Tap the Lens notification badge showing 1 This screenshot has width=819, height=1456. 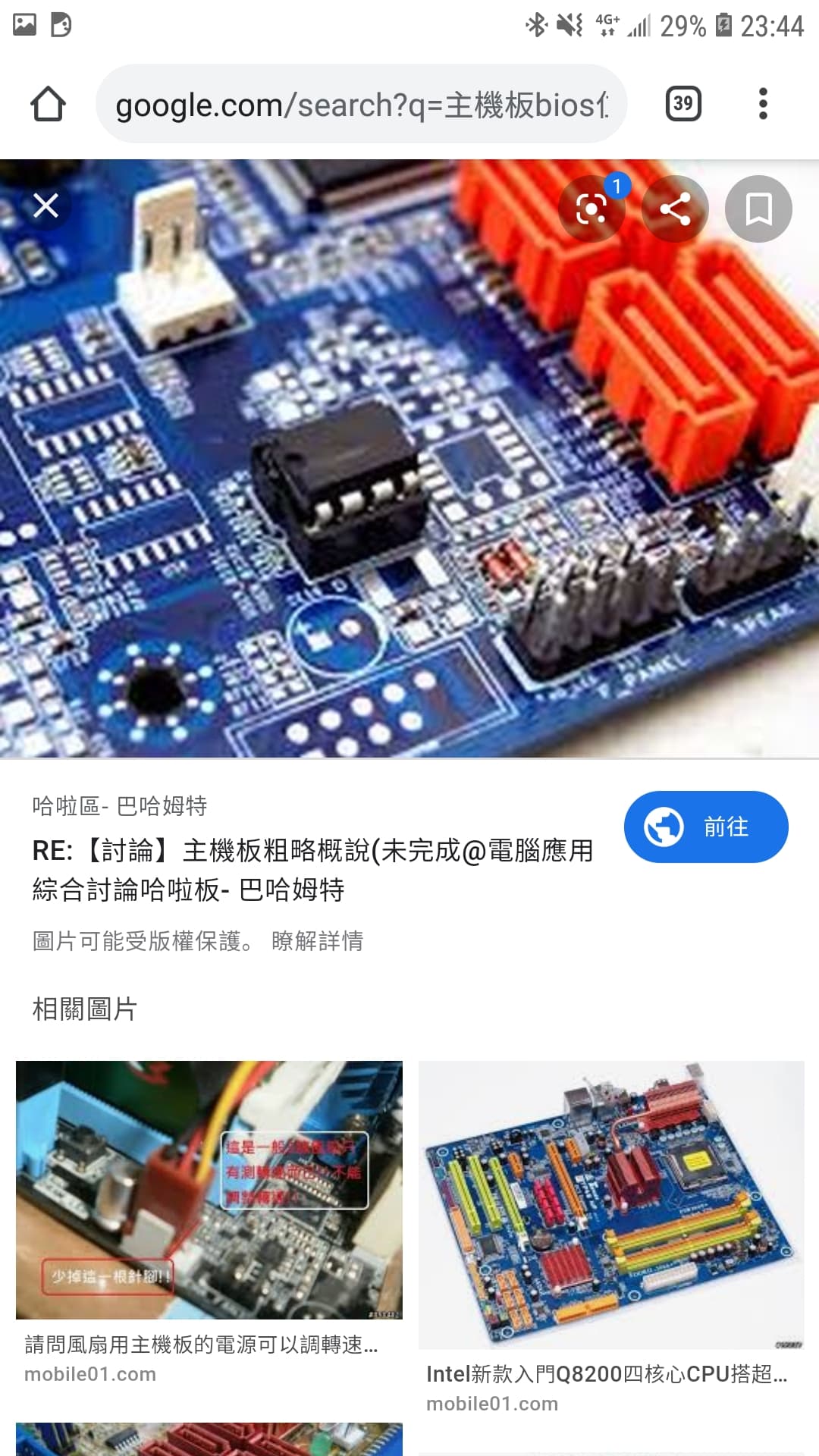point(617,184)
